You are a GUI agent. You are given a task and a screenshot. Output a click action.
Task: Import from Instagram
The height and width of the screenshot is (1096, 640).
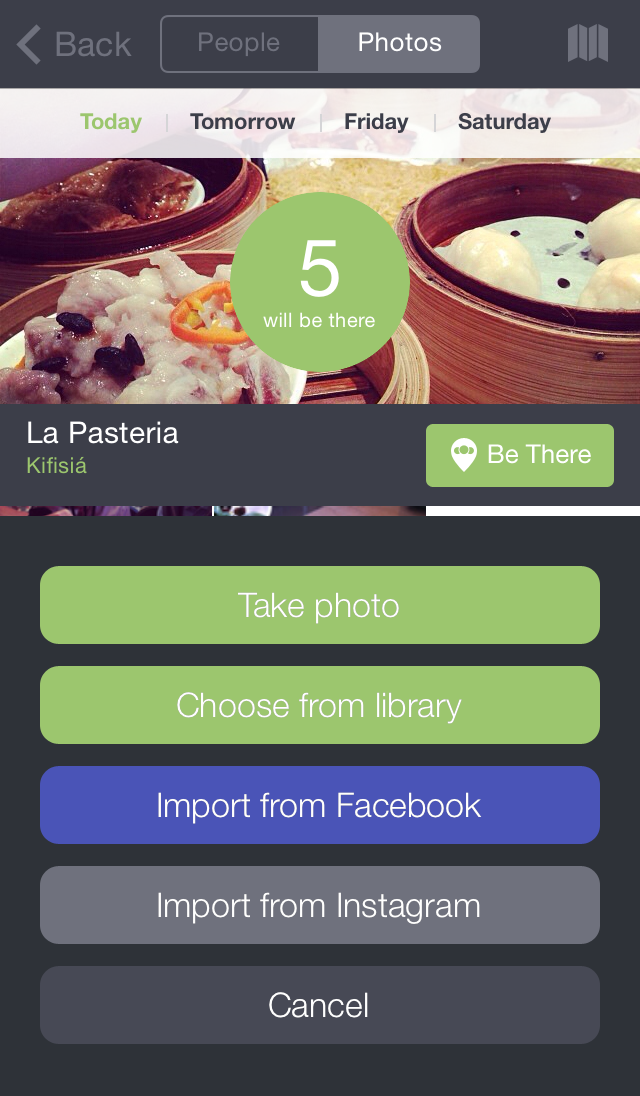click(x=320, y=905)
